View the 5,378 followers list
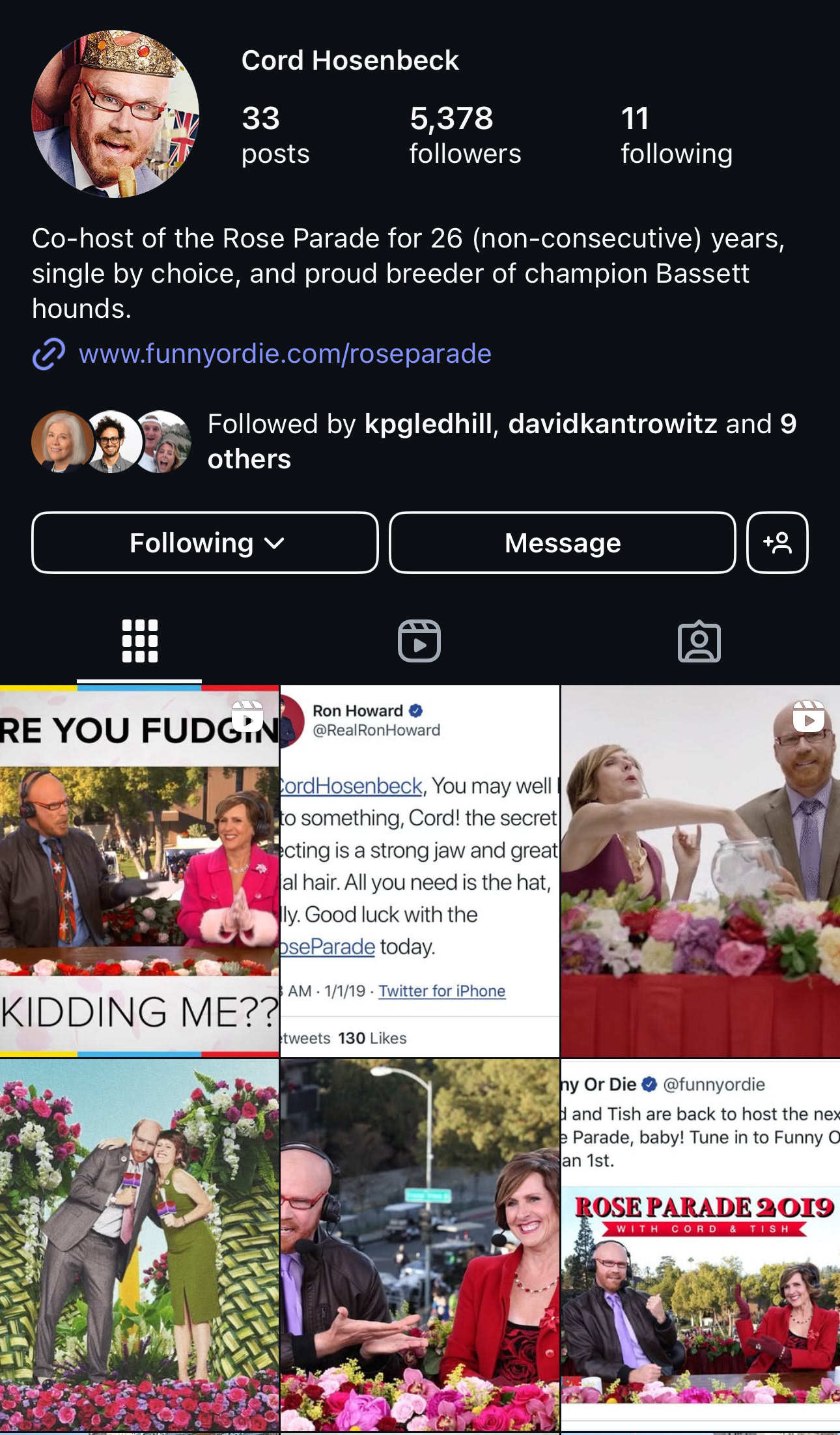 (x=465, y=135)
